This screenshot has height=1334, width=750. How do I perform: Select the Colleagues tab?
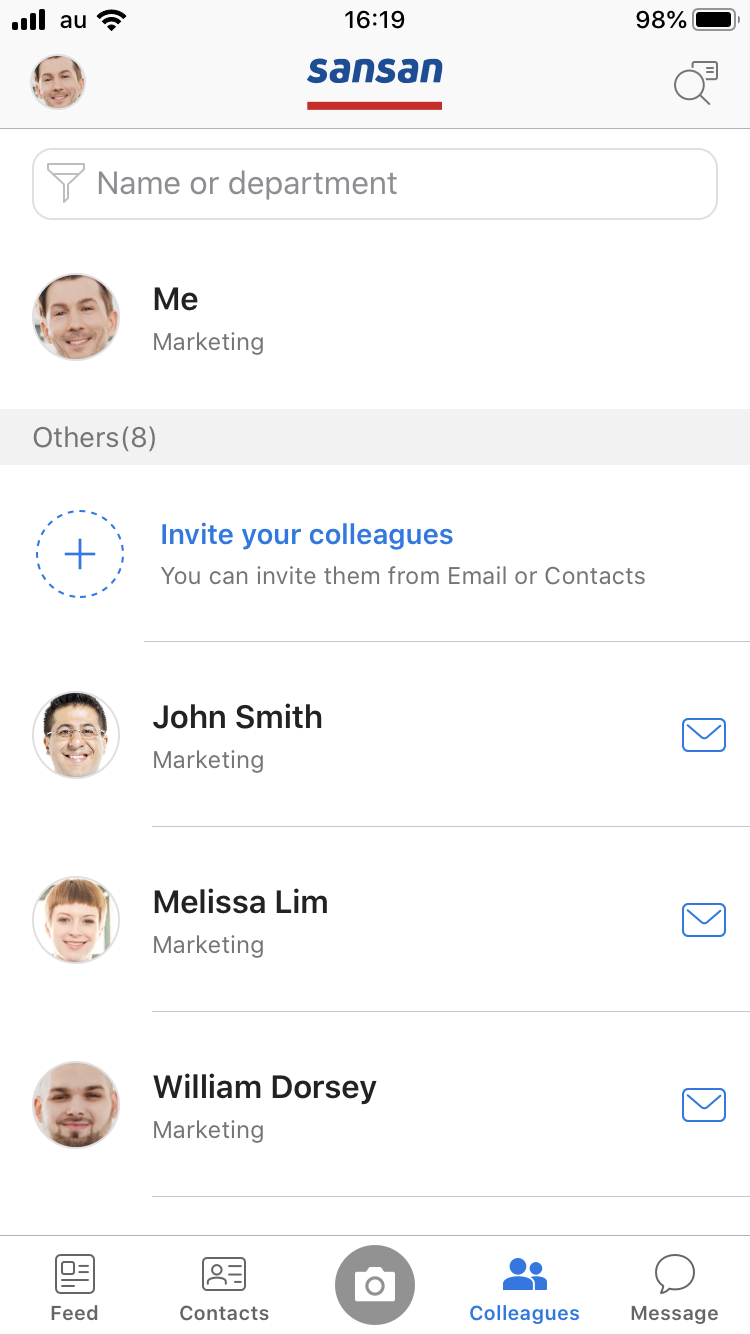click(x=524, y=1288)
